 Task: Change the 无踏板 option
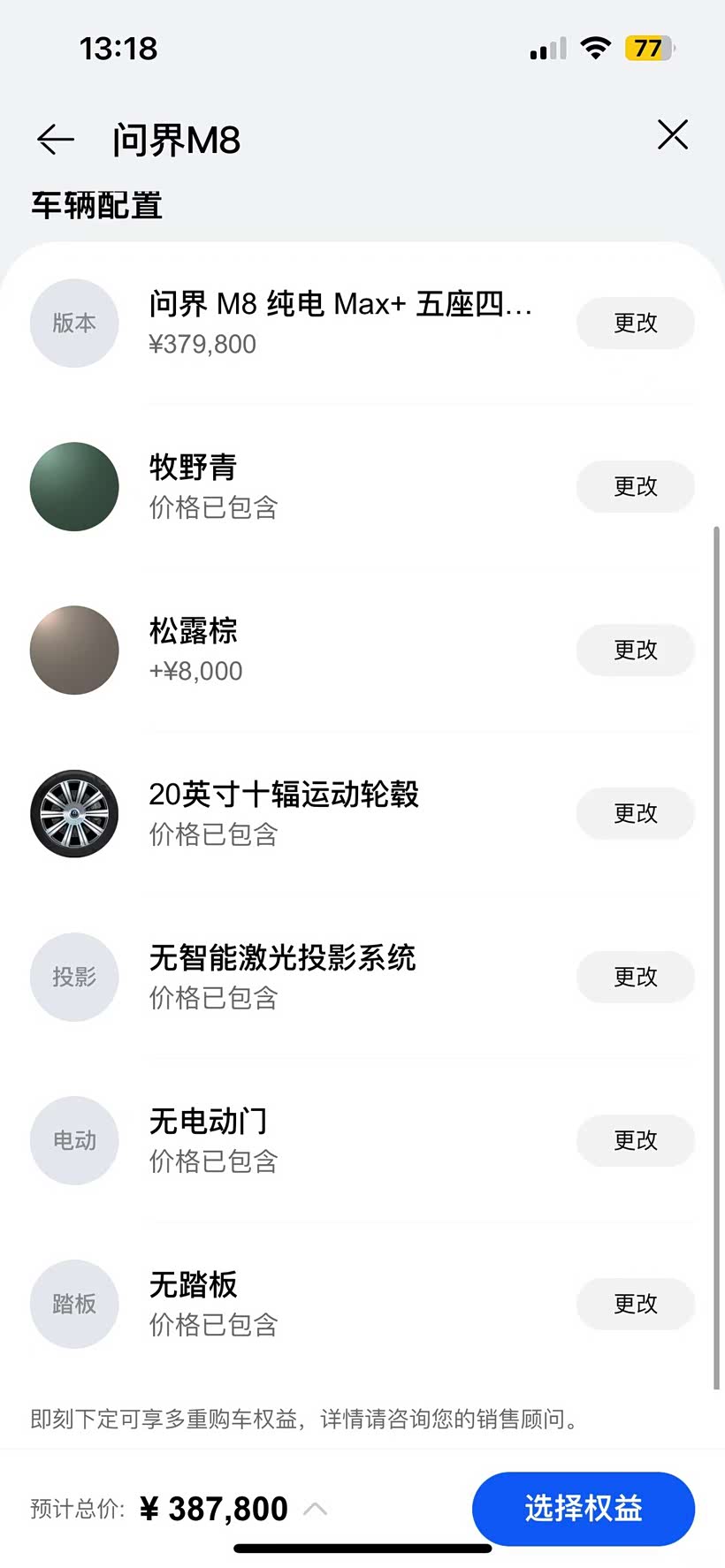pyautogui.click(x=635, y=1305)
